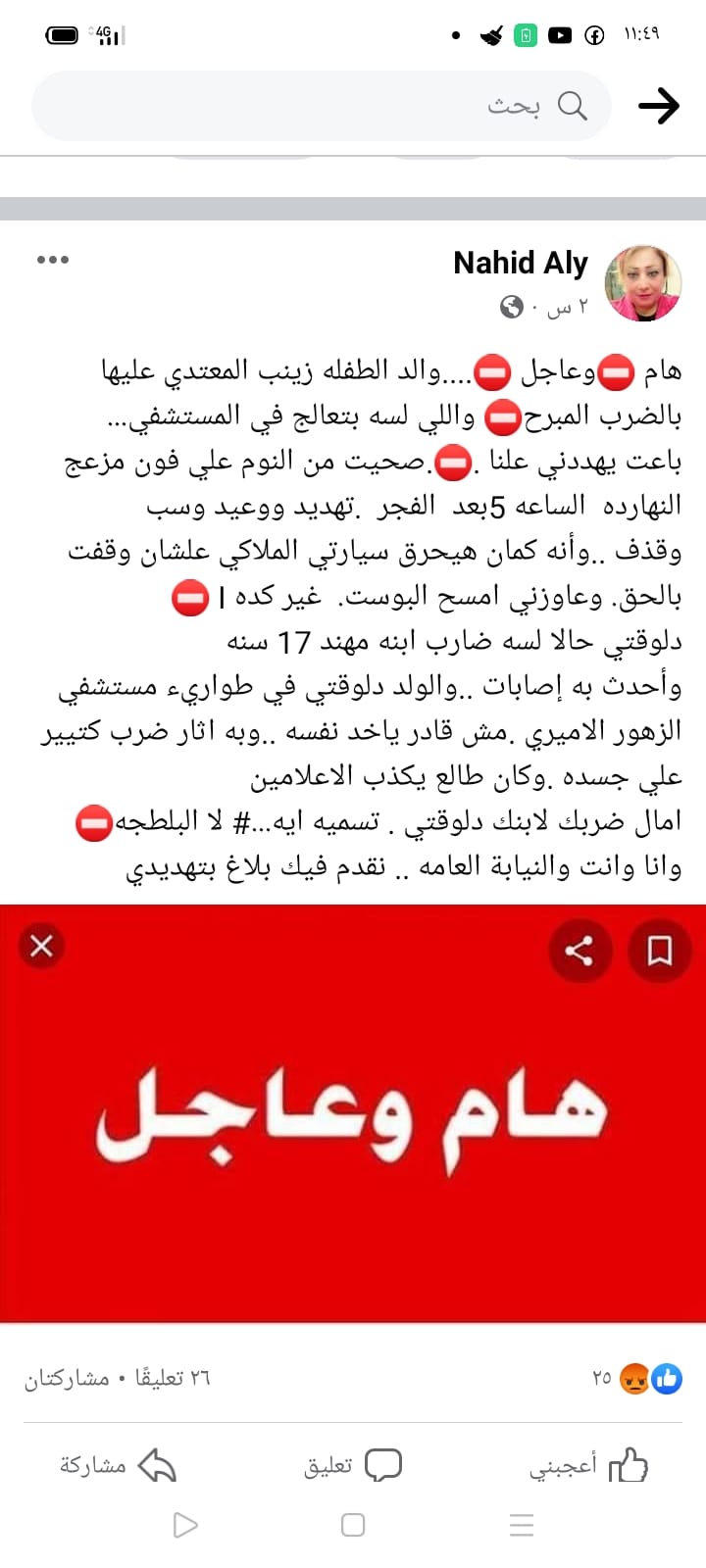Screen dimensions: 706x1568
Task: Like the post with أعجبني
Action: pyautogui.click(x=589, y=1466)
